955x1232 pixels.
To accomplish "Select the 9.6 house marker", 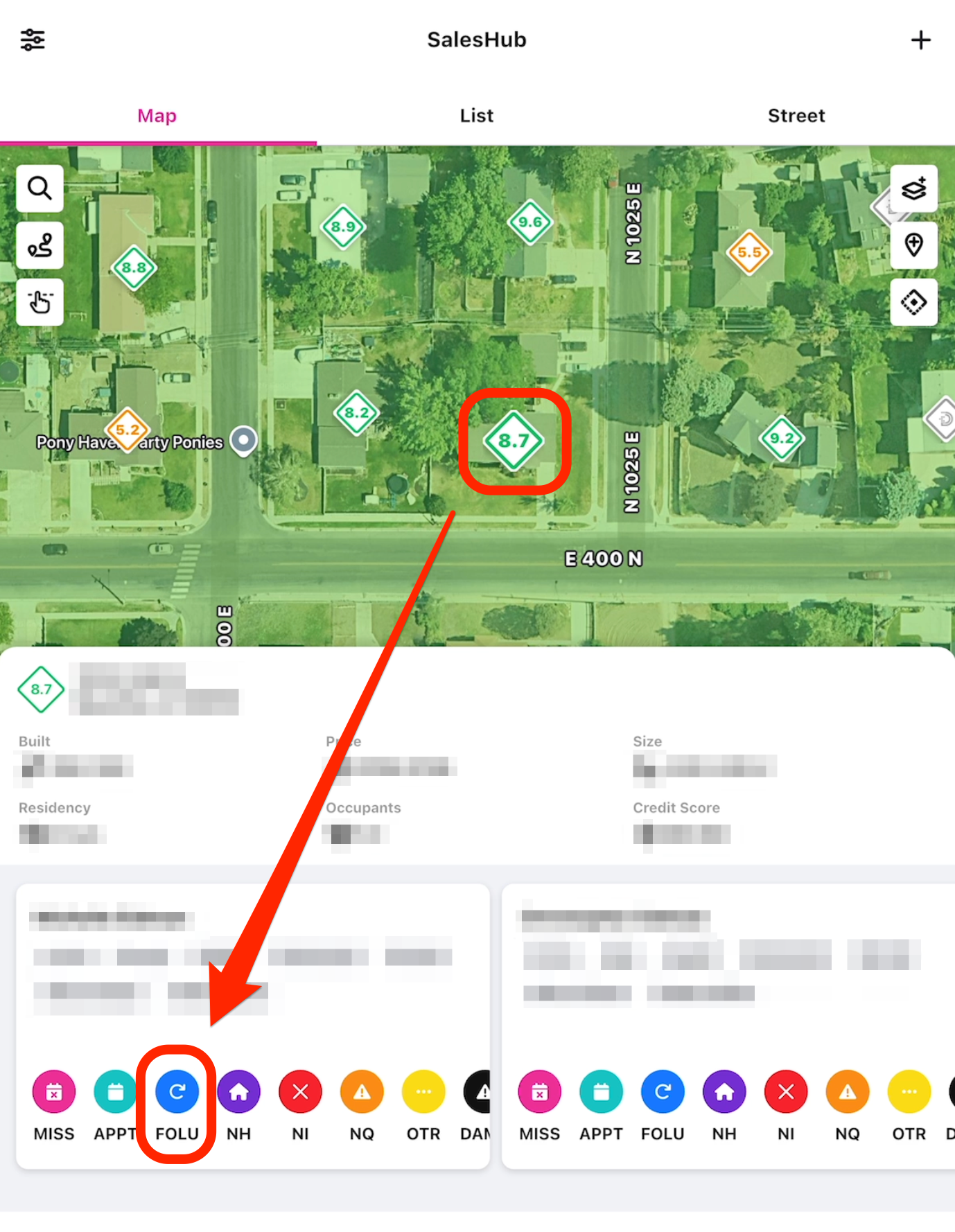I will (530, 222).
